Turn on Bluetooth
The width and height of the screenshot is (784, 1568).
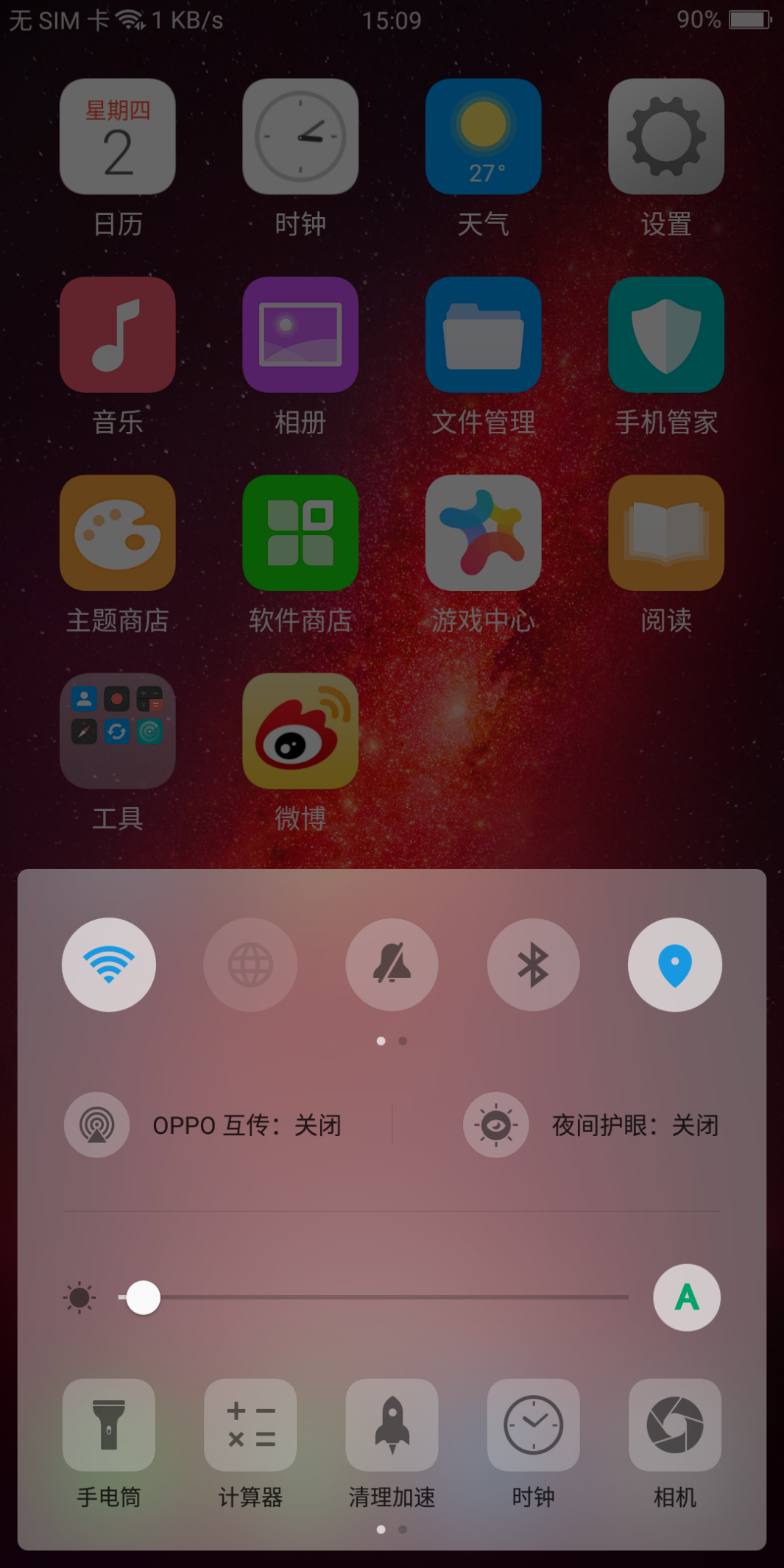533,964
